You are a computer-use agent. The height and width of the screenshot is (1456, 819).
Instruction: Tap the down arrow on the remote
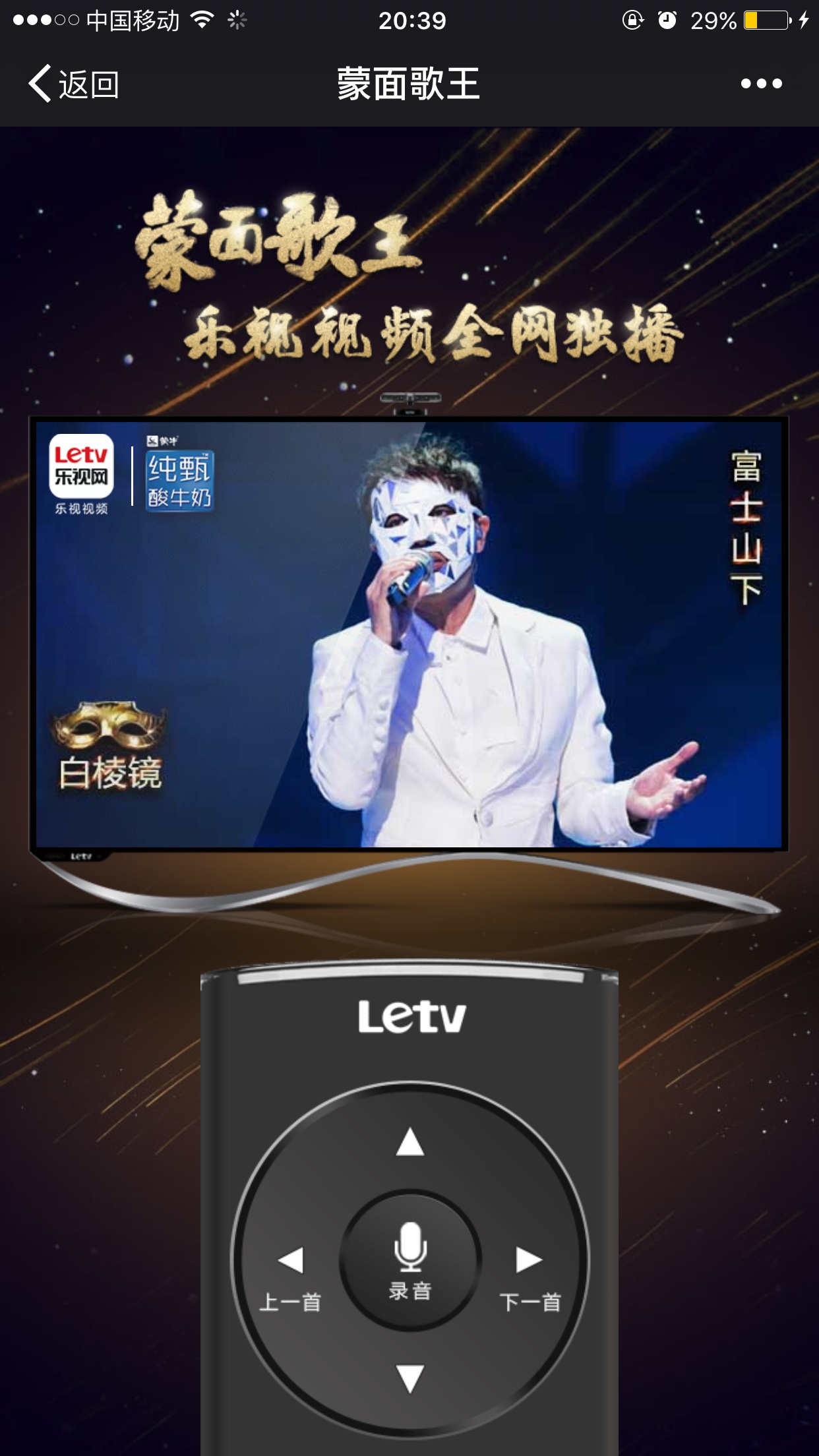(x=410, y=1378)
